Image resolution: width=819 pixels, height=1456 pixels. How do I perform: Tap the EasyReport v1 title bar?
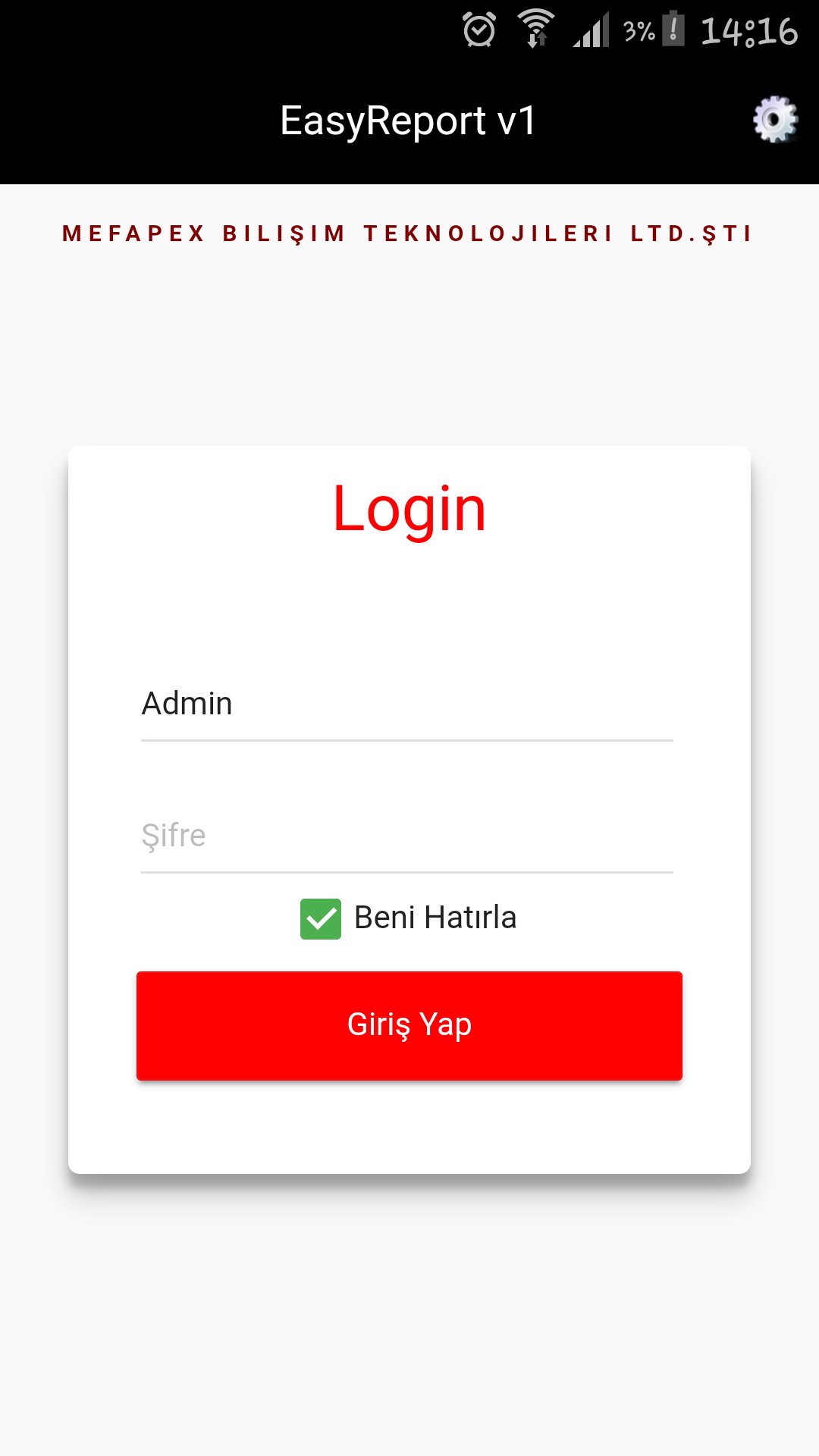coord(408,120)
